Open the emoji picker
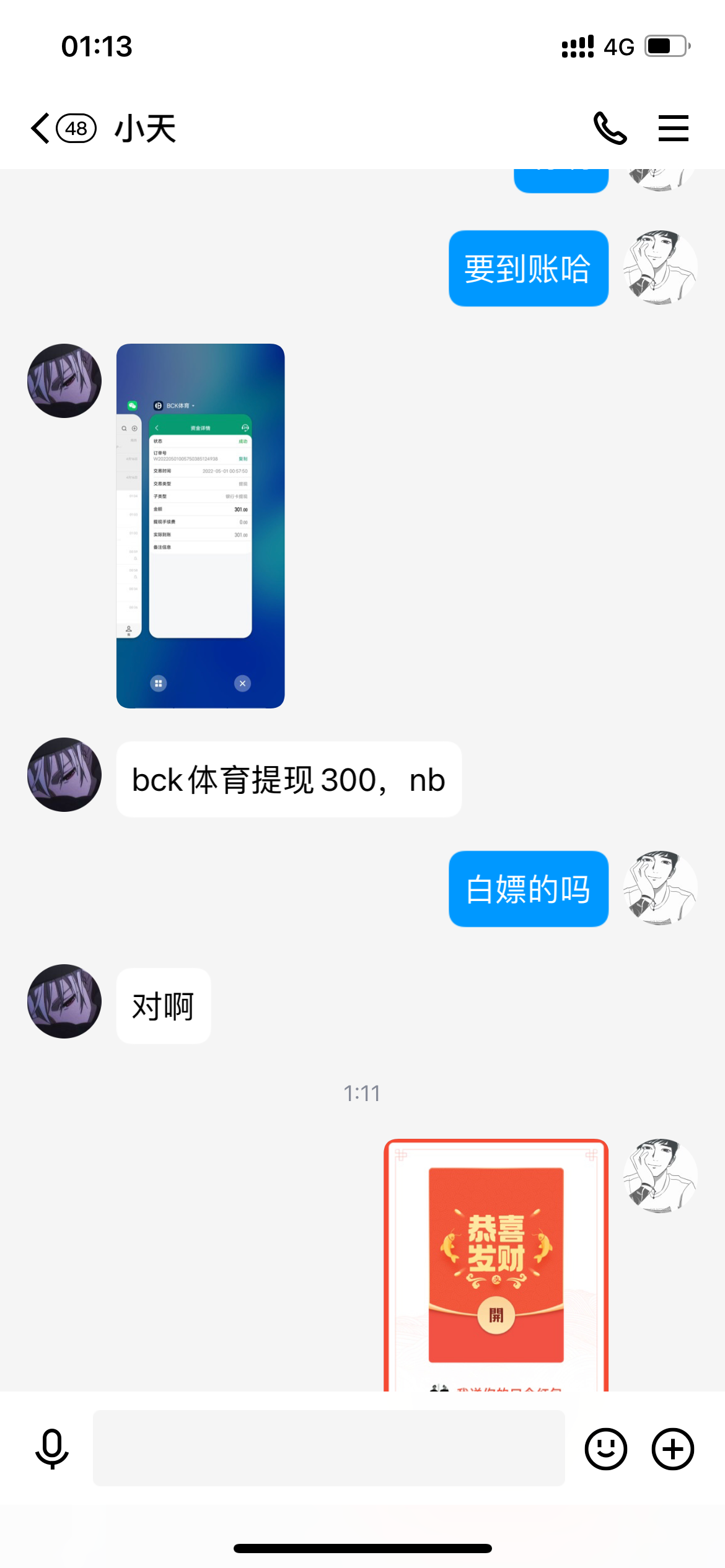This screenshot has height=1568, width=725. pos(605,1448)
